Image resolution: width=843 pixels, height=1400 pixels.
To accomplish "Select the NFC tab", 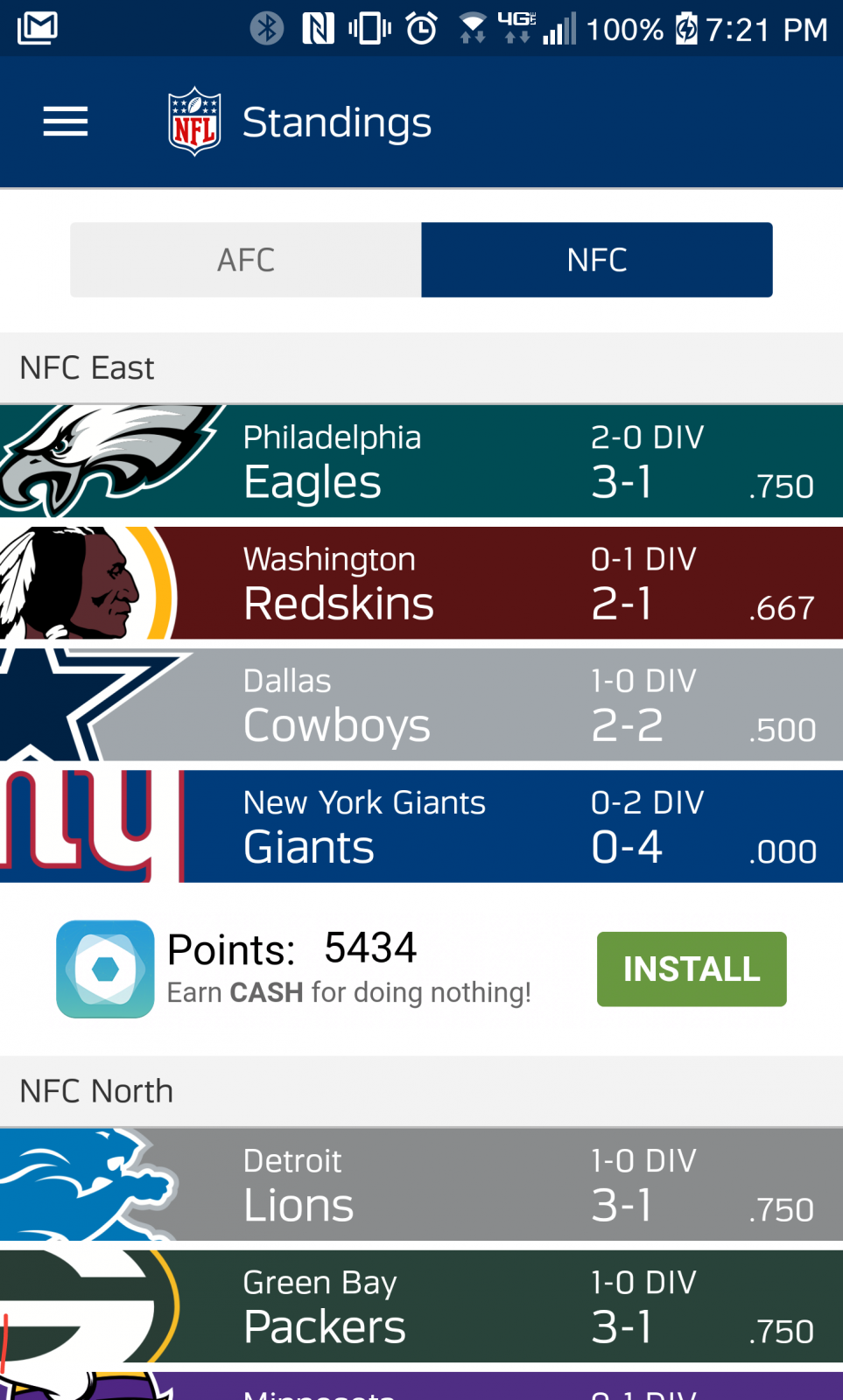I will coord(597,260).
